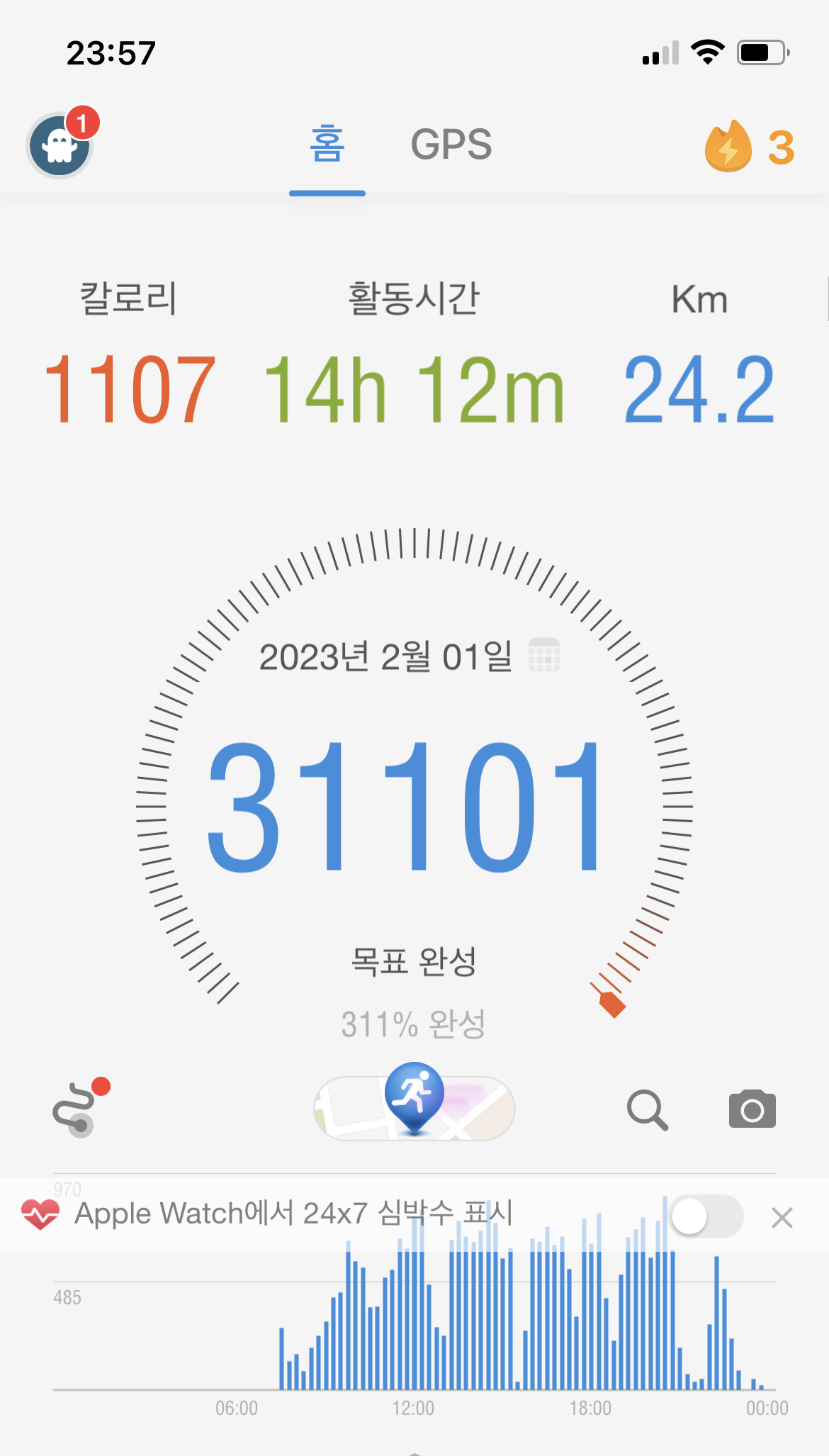The image size is (829, 1456).
Task: View 활동시간 14h 12m details
Action: coord(414,388)
